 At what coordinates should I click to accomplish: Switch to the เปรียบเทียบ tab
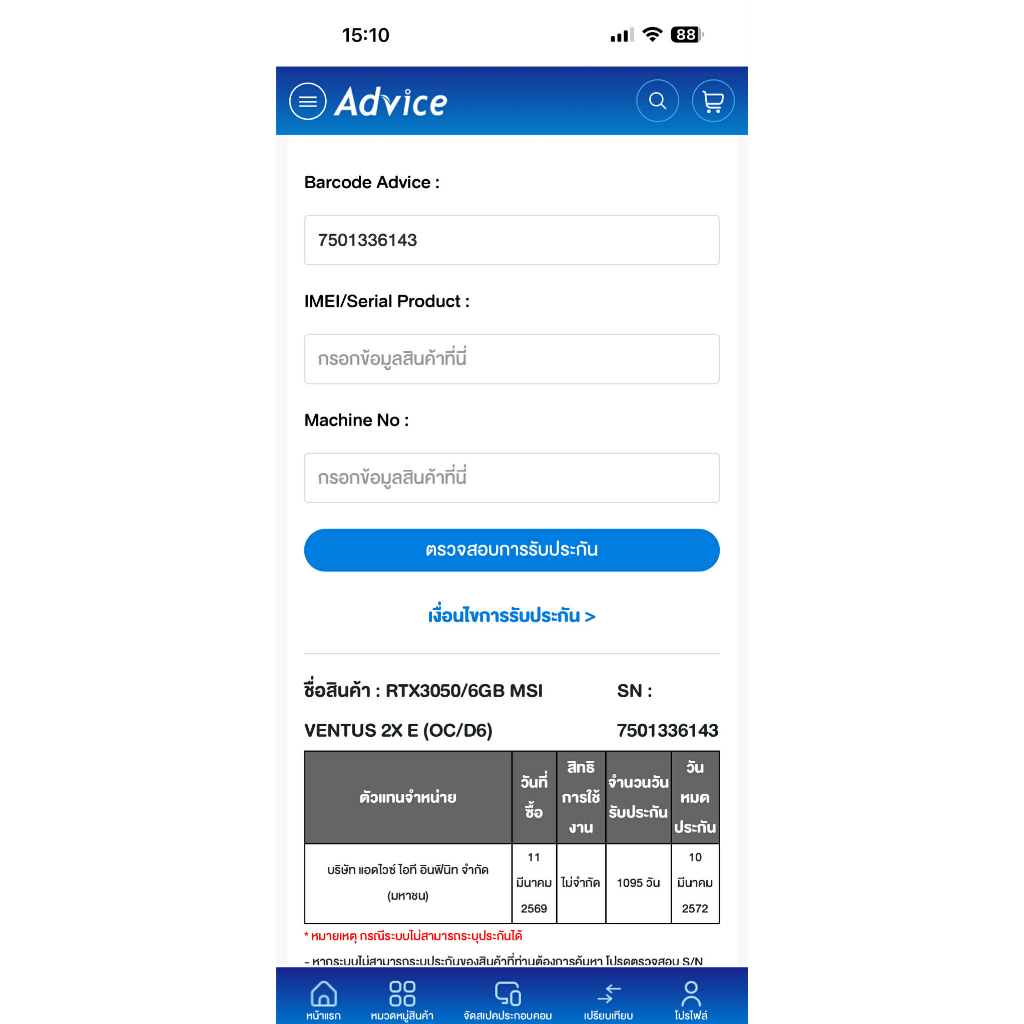[x=608, y=1000]
